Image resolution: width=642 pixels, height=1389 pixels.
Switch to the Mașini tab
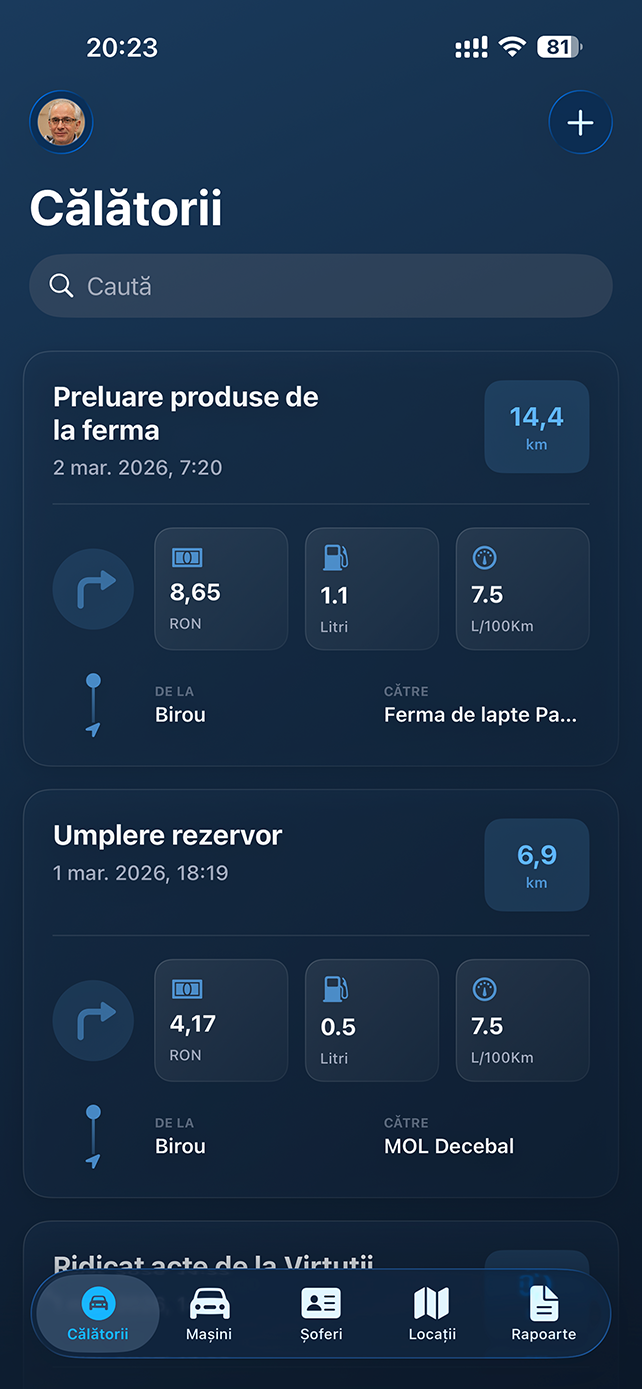tap(209, 1313)
